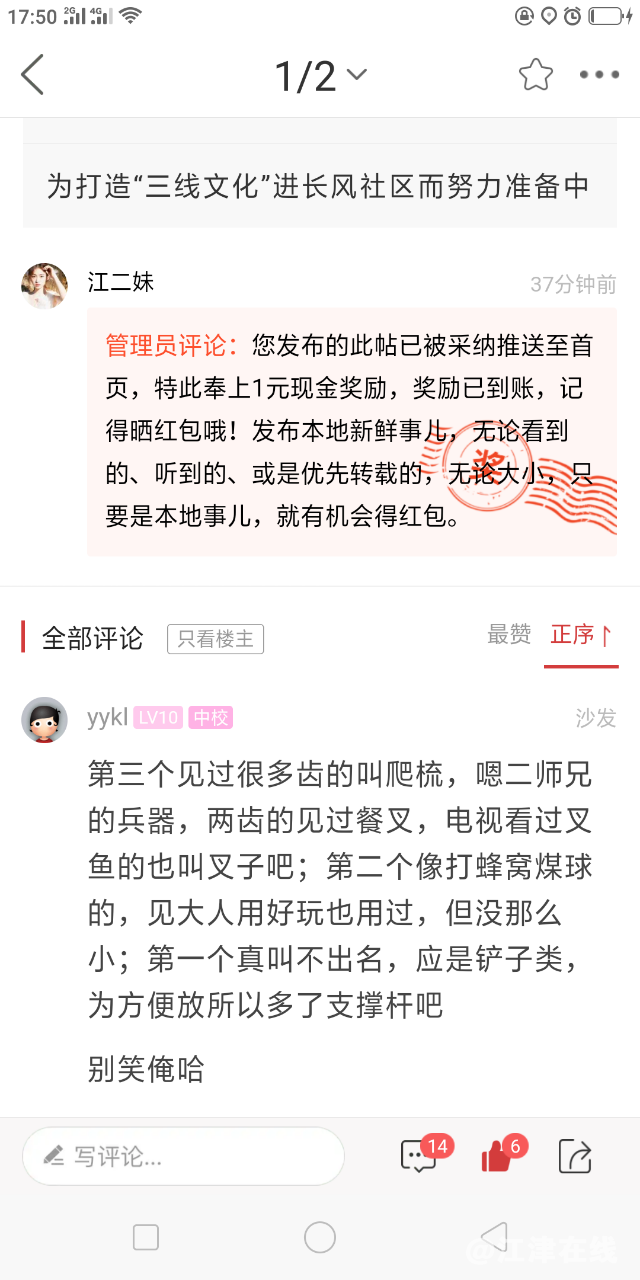Go to the system home screen
This screenshot has width=640, height=1280.
pos(320,1237)
